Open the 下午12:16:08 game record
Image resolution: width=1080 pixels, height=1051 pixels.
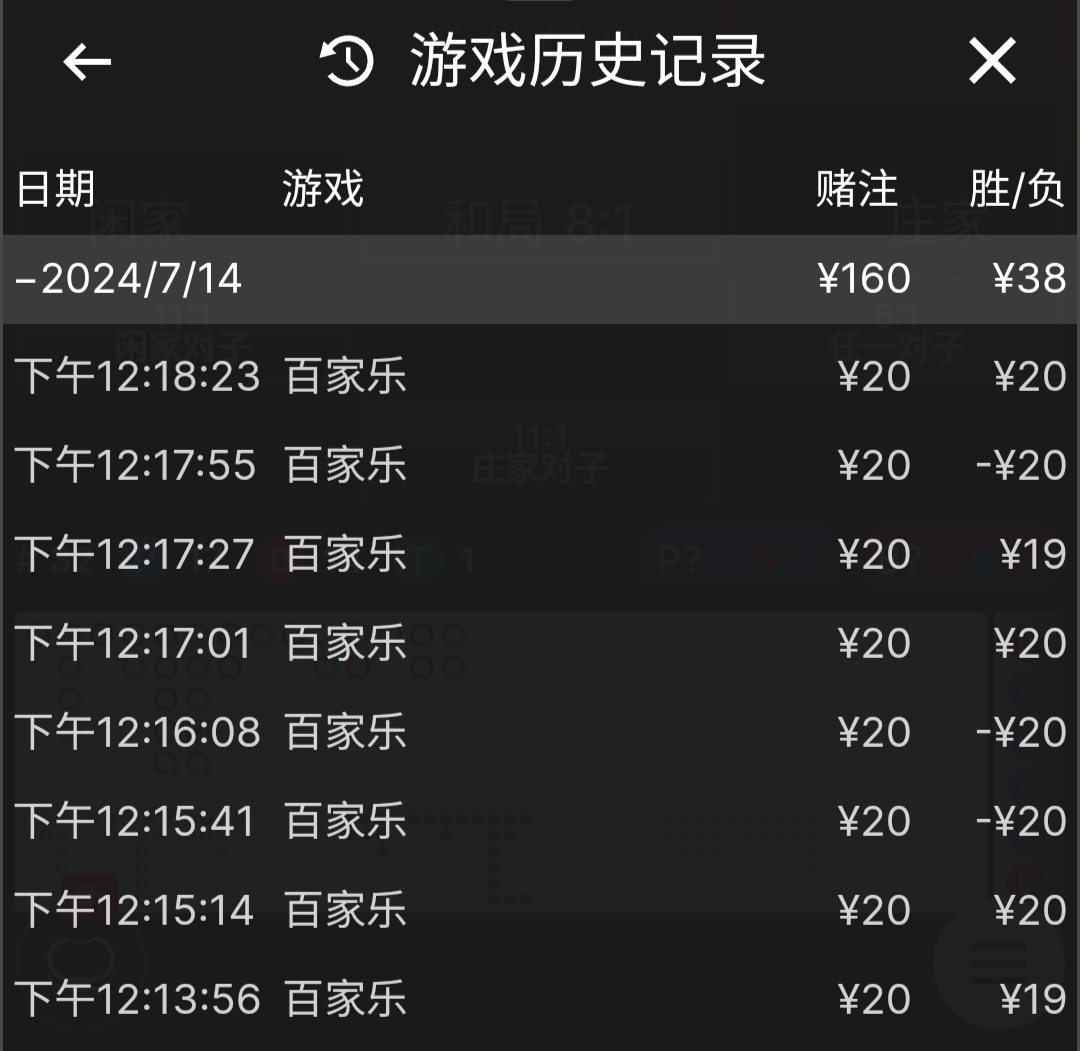(x=540, y=732)
